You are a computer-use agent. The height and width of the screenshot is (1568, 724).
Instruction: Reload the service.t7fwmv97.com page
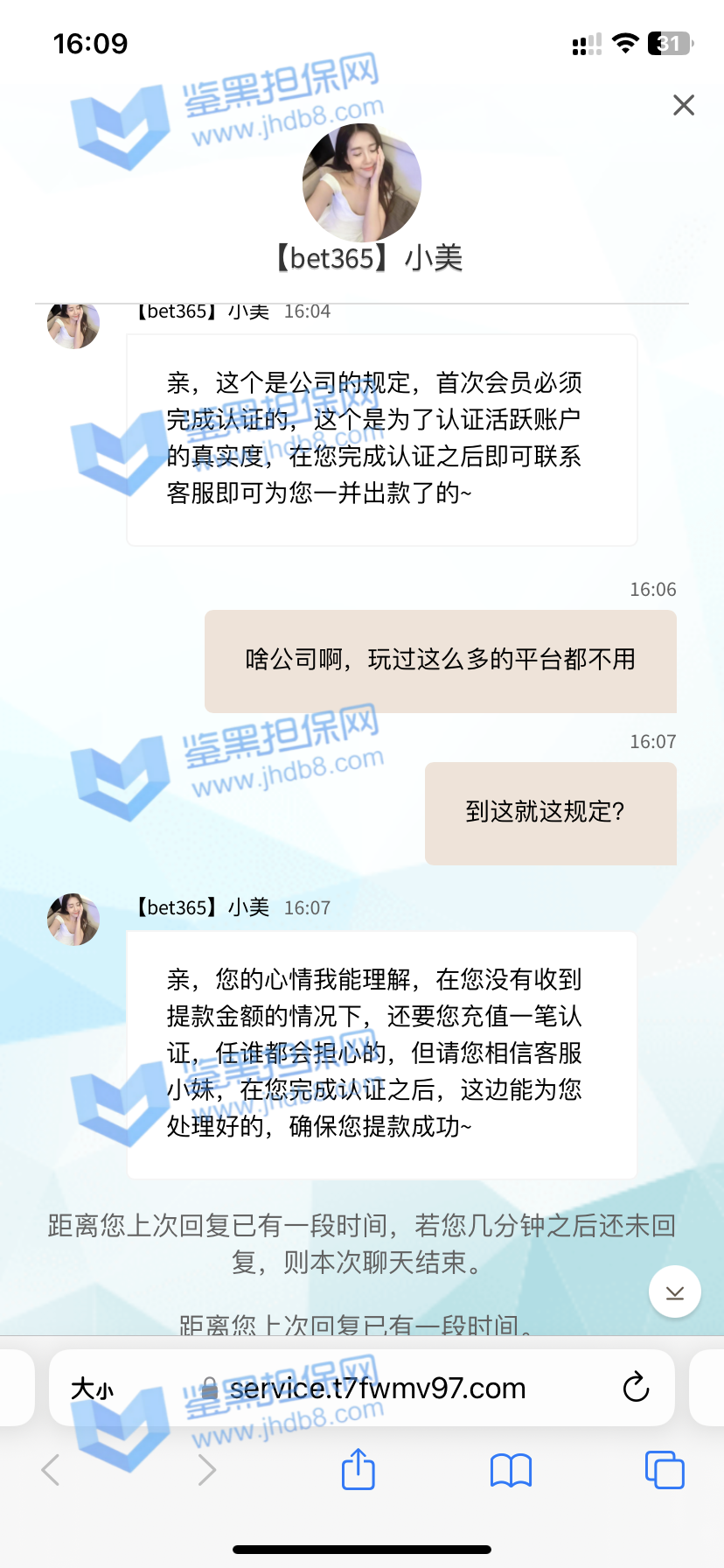[636, 1388]
